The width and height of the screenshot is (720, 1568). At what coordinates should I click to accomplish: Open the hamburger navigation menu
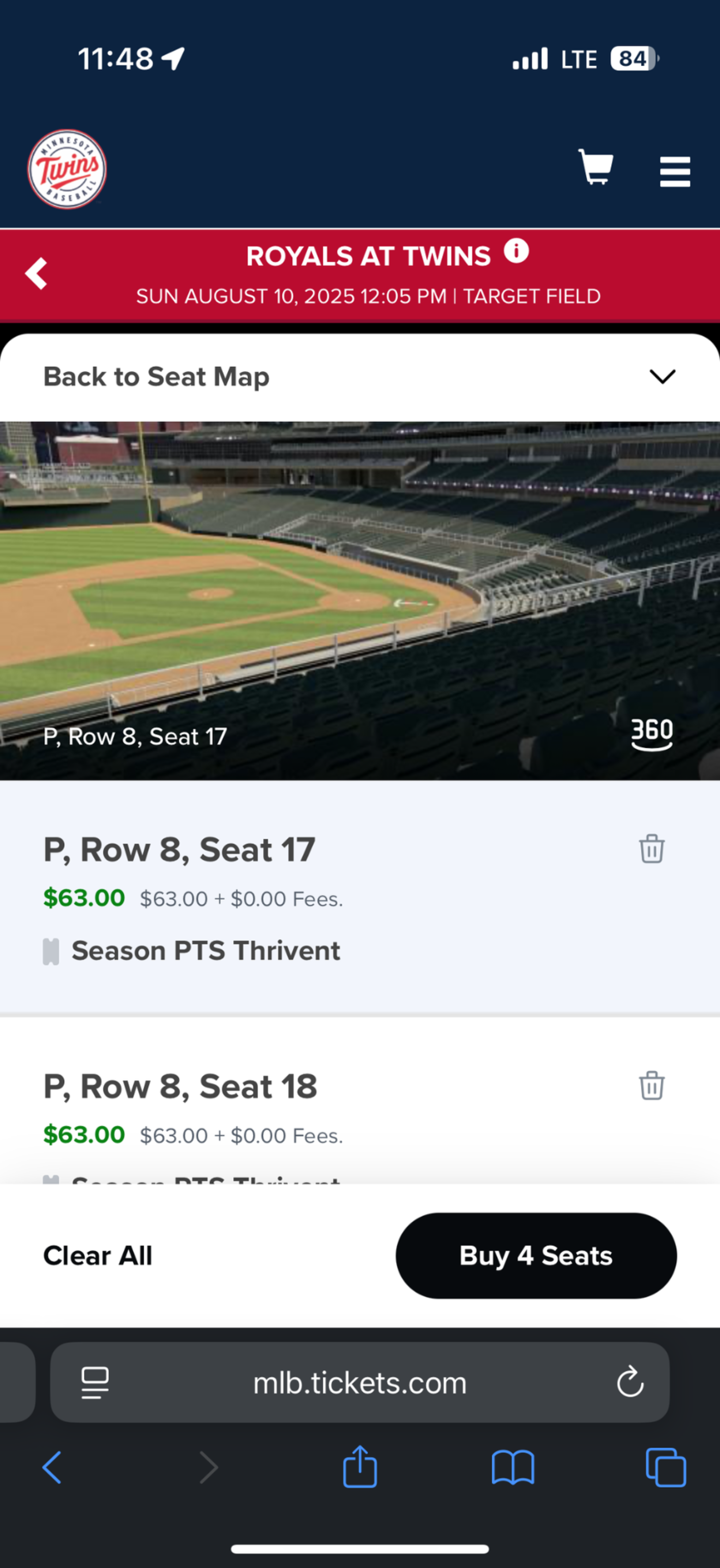674,171
